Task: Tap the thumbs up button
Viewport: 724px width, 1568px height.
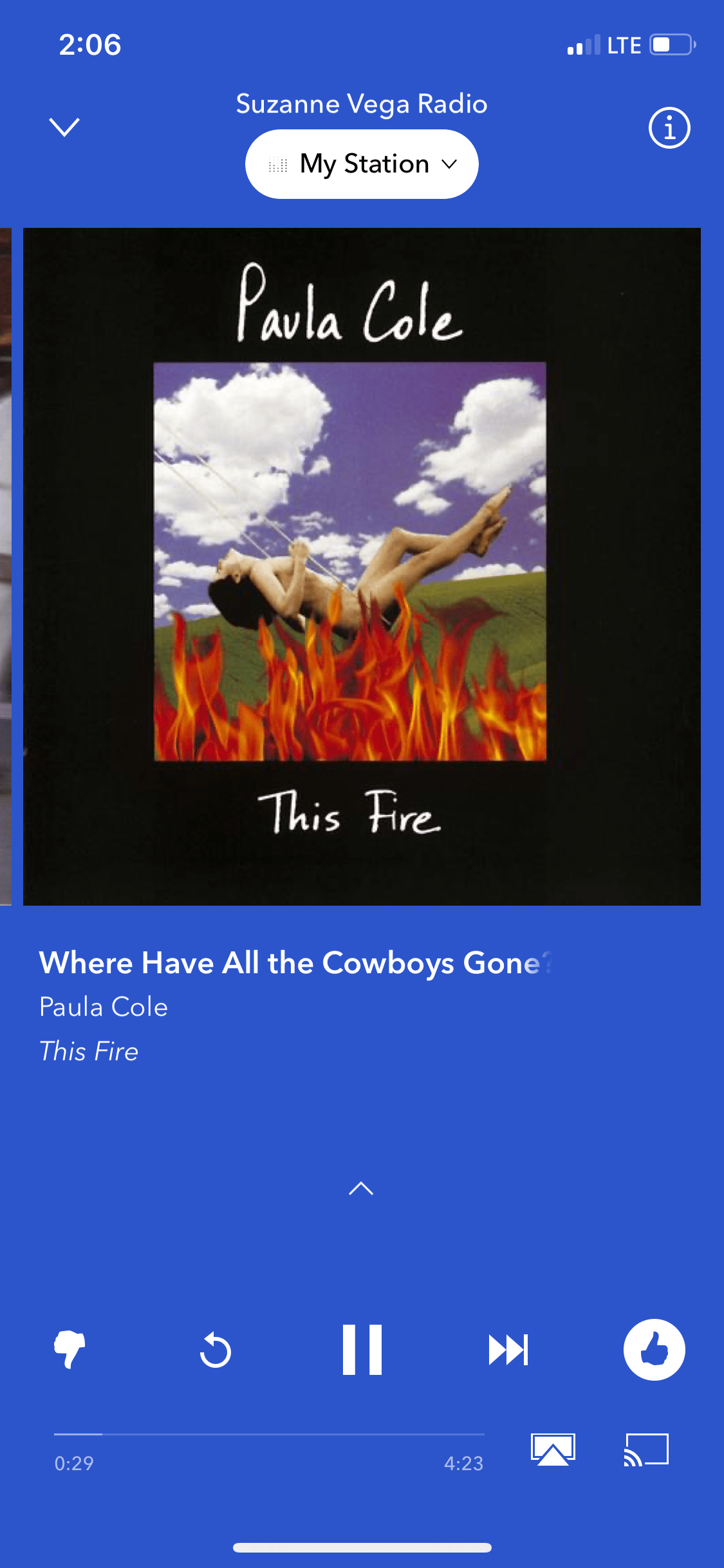Action: [x=654, y=1350]
